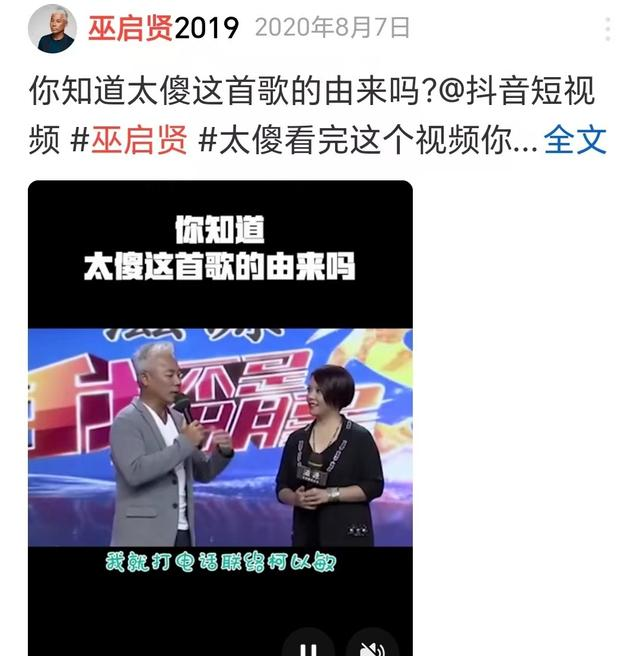Open the post's overflow menu
640x656 pixels.
coord(609,27)
